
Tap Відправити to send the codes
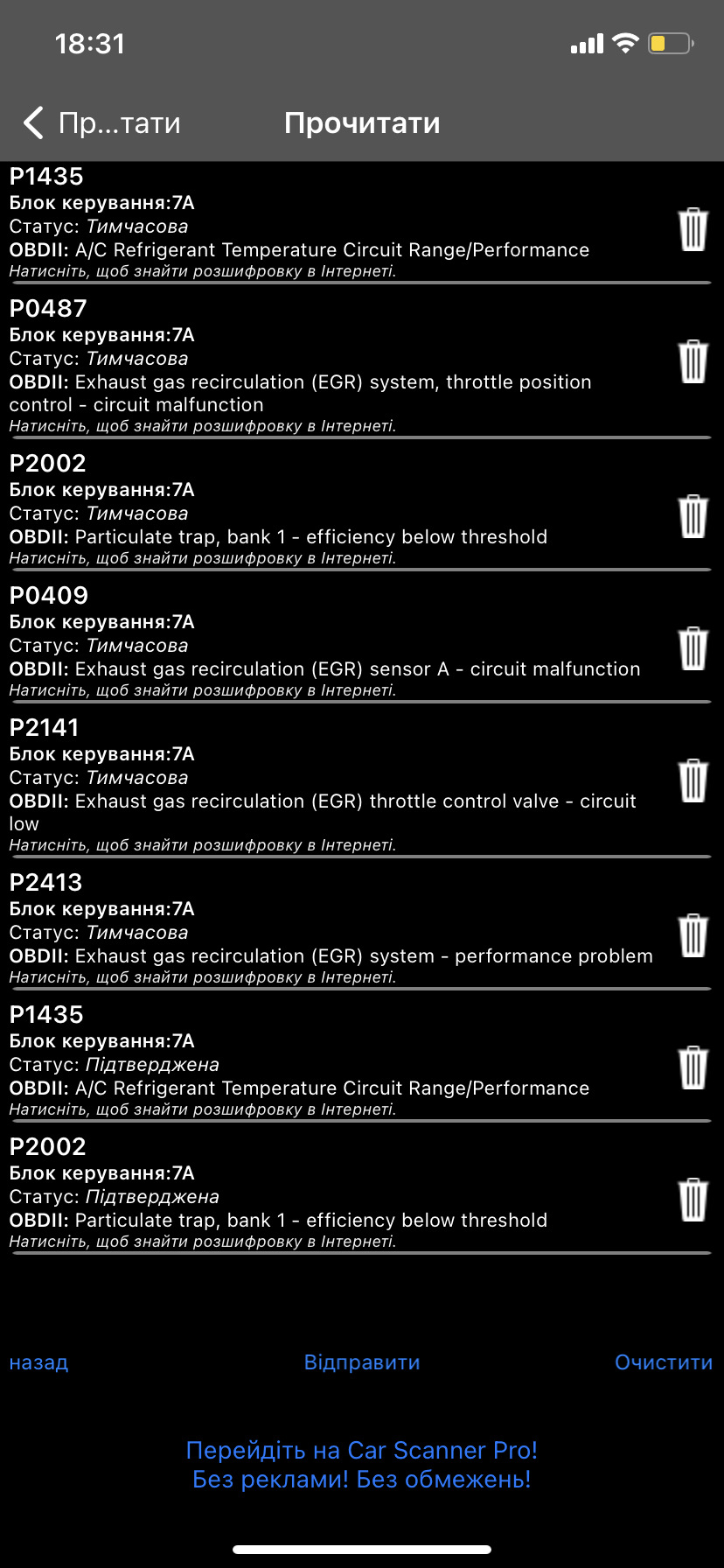point(362,1362)
